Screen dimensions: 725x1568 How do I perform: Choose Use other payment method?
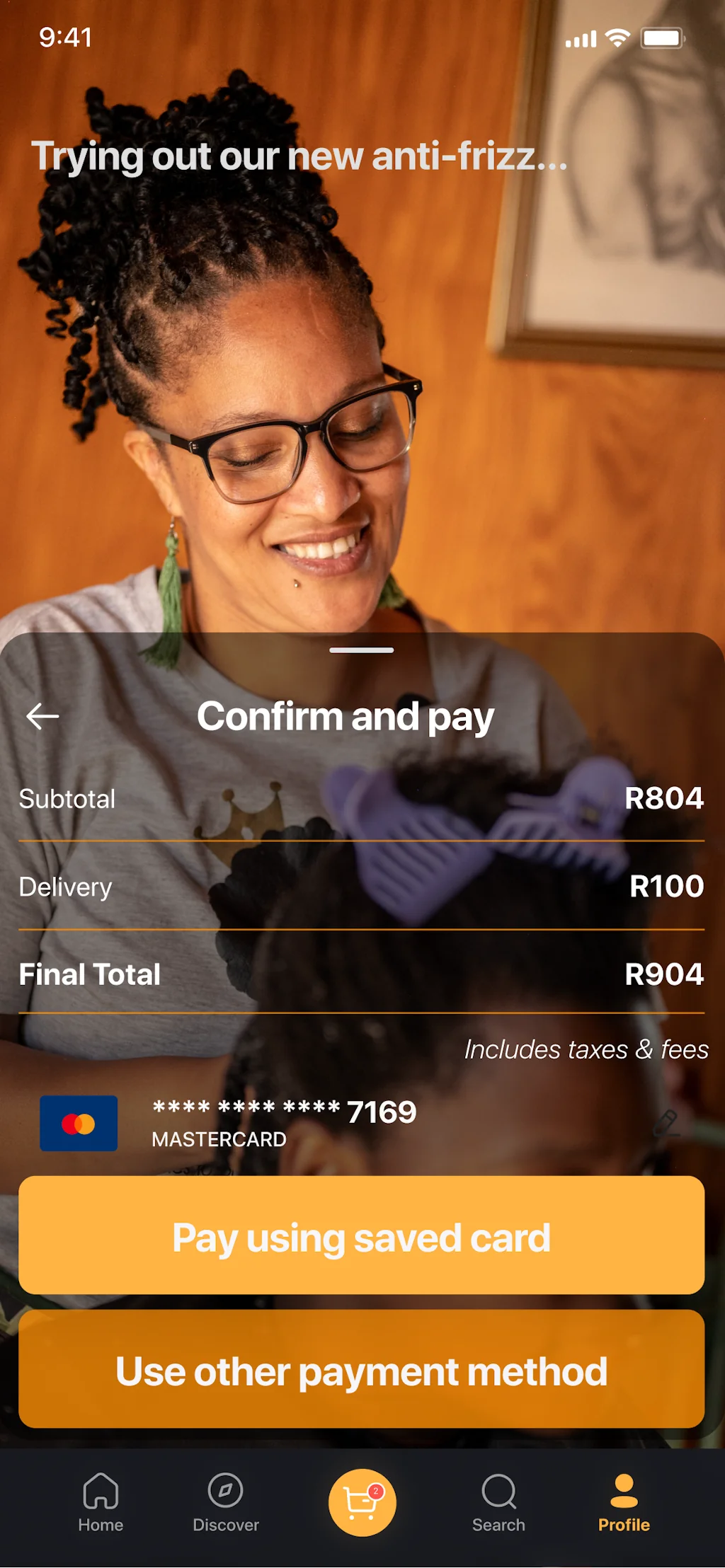click(x=361, y=1369)
